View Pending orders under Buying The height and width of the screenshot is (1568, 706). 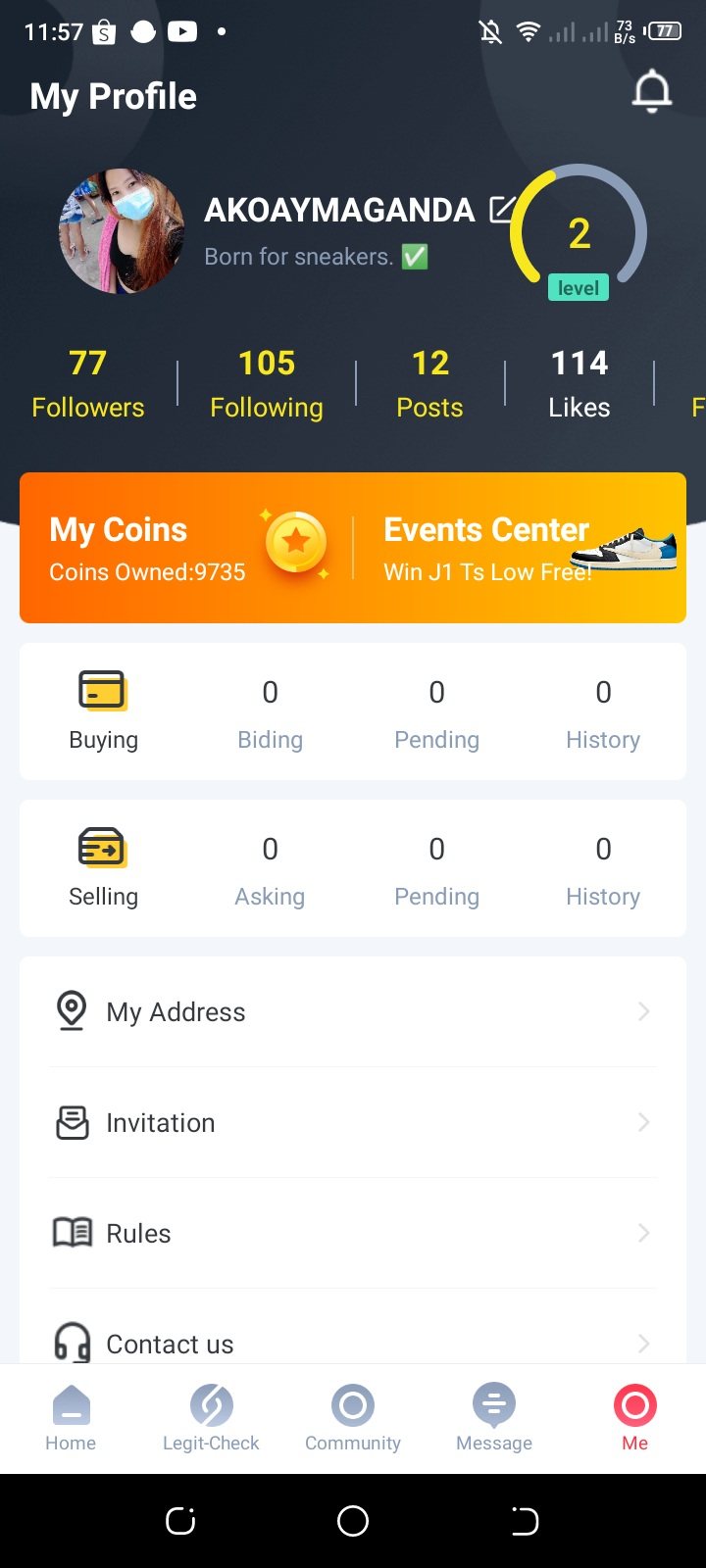436,712
